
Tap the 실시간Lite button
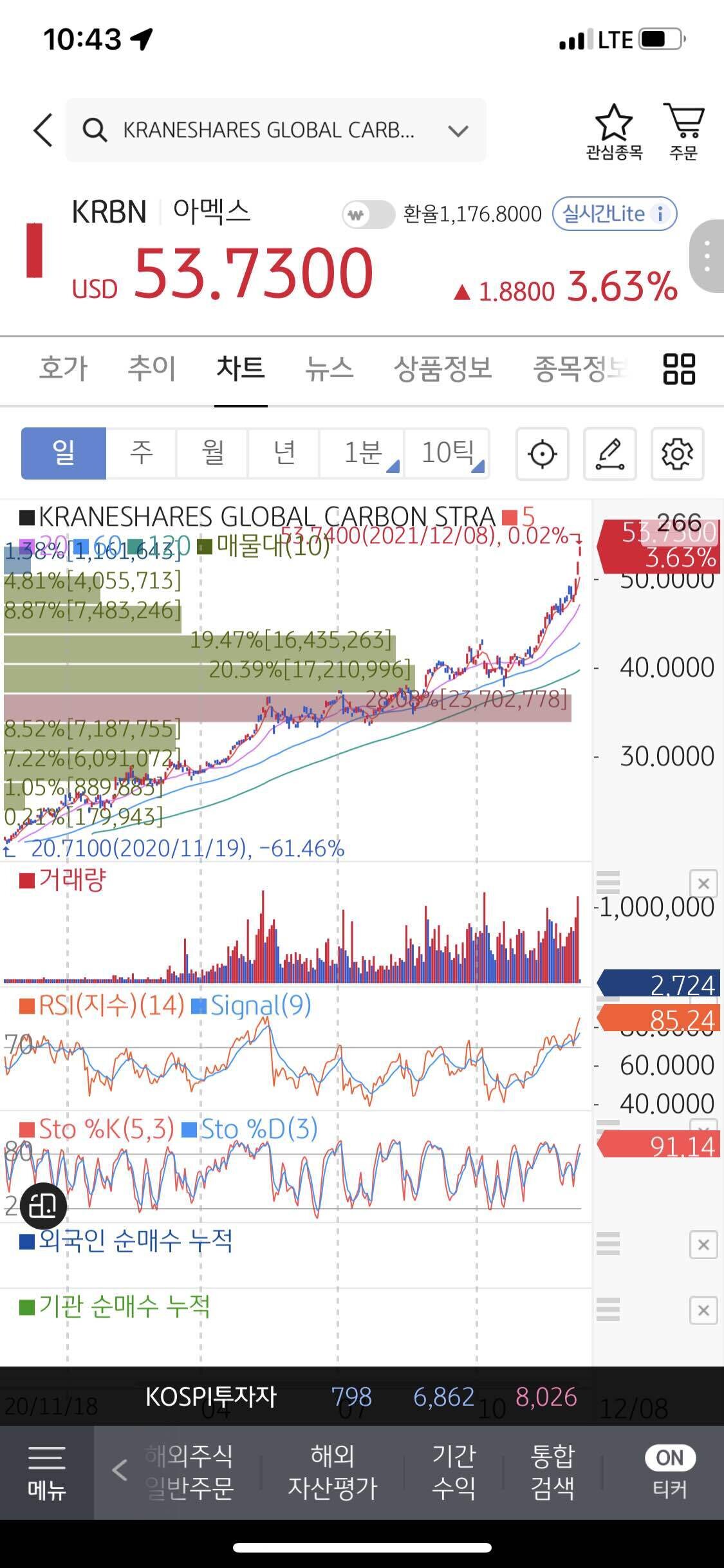point(614,214)
